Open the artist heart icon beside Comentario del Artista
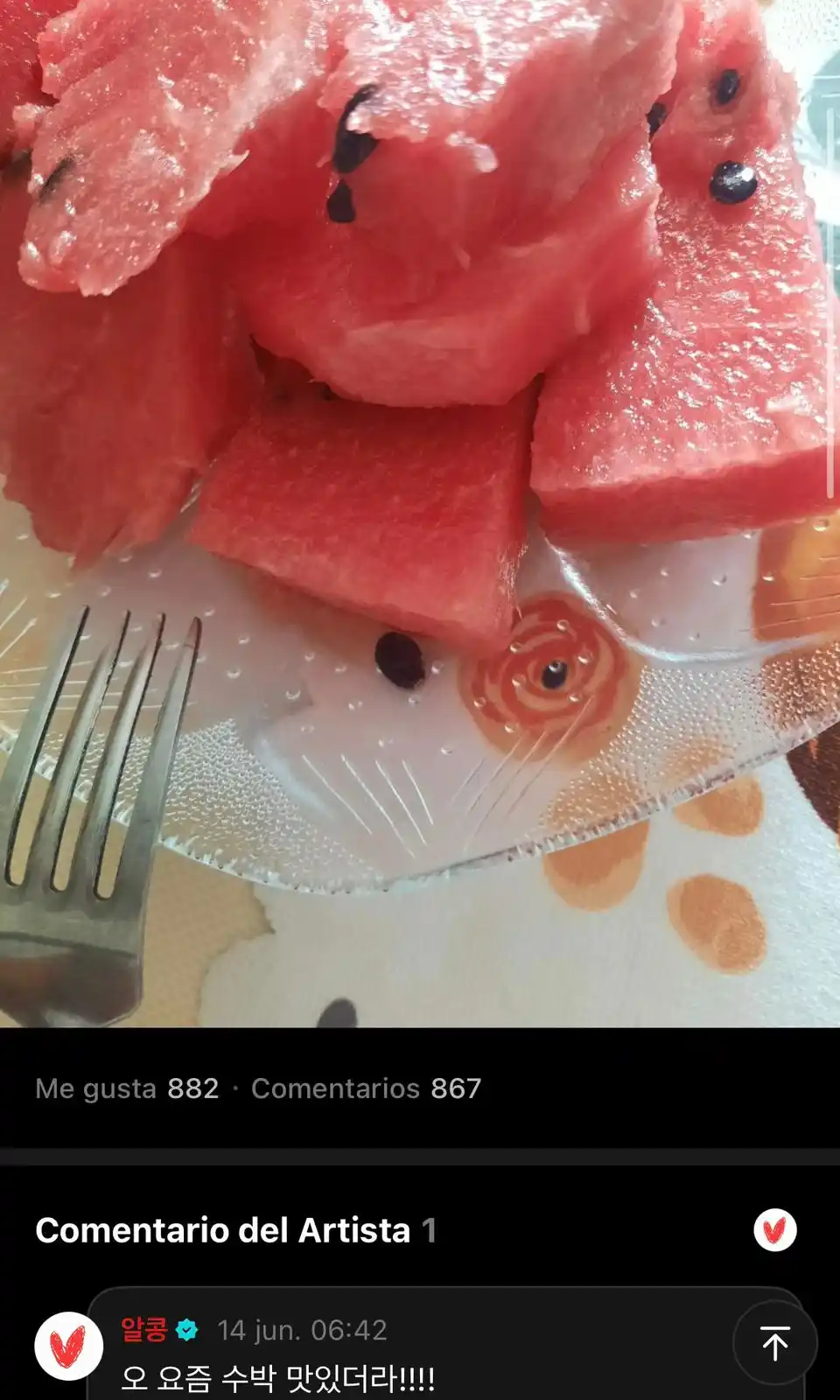 click(x=774, y=1230)
